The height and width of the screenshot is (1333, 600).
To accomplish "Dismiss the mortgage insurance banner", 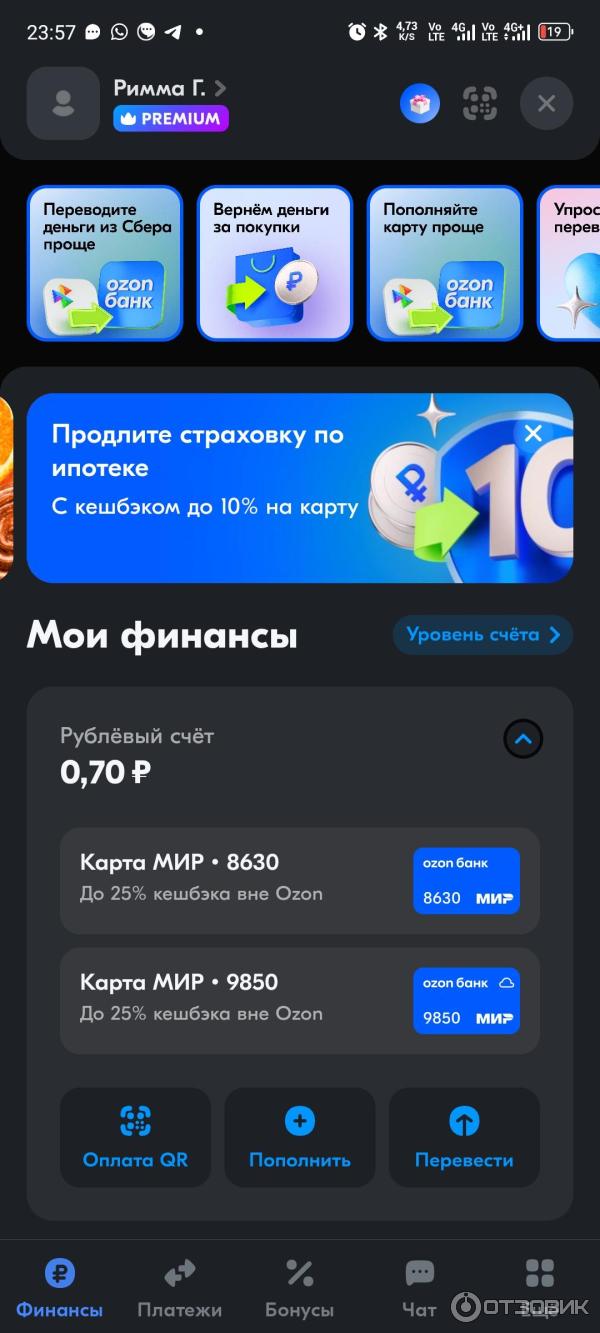I will click(x=533, y=433).
